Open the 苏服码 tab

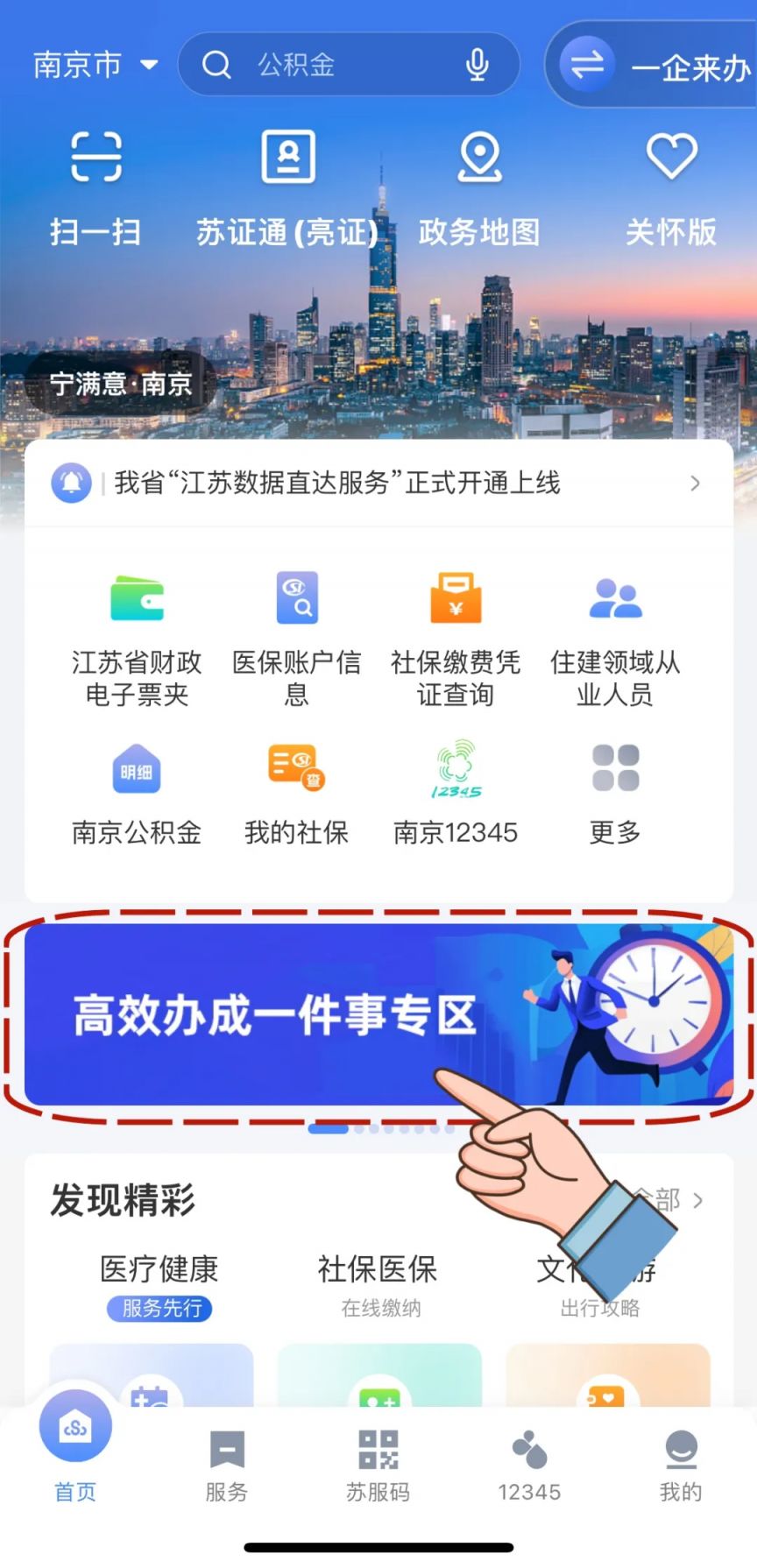(x=378, y=1465)
